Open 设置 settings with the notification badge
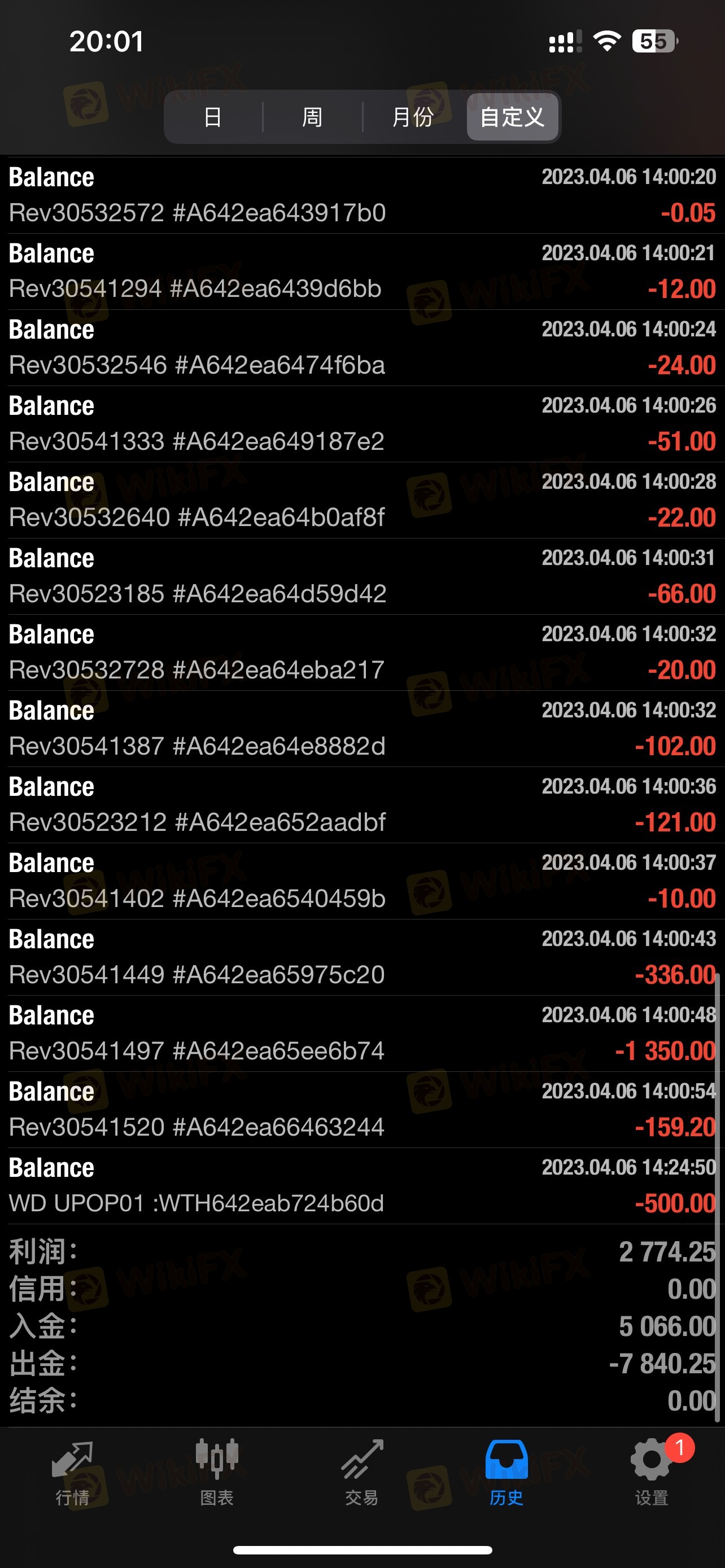This screenshot has height=1568, width=725. click(x=652, y=1471)
